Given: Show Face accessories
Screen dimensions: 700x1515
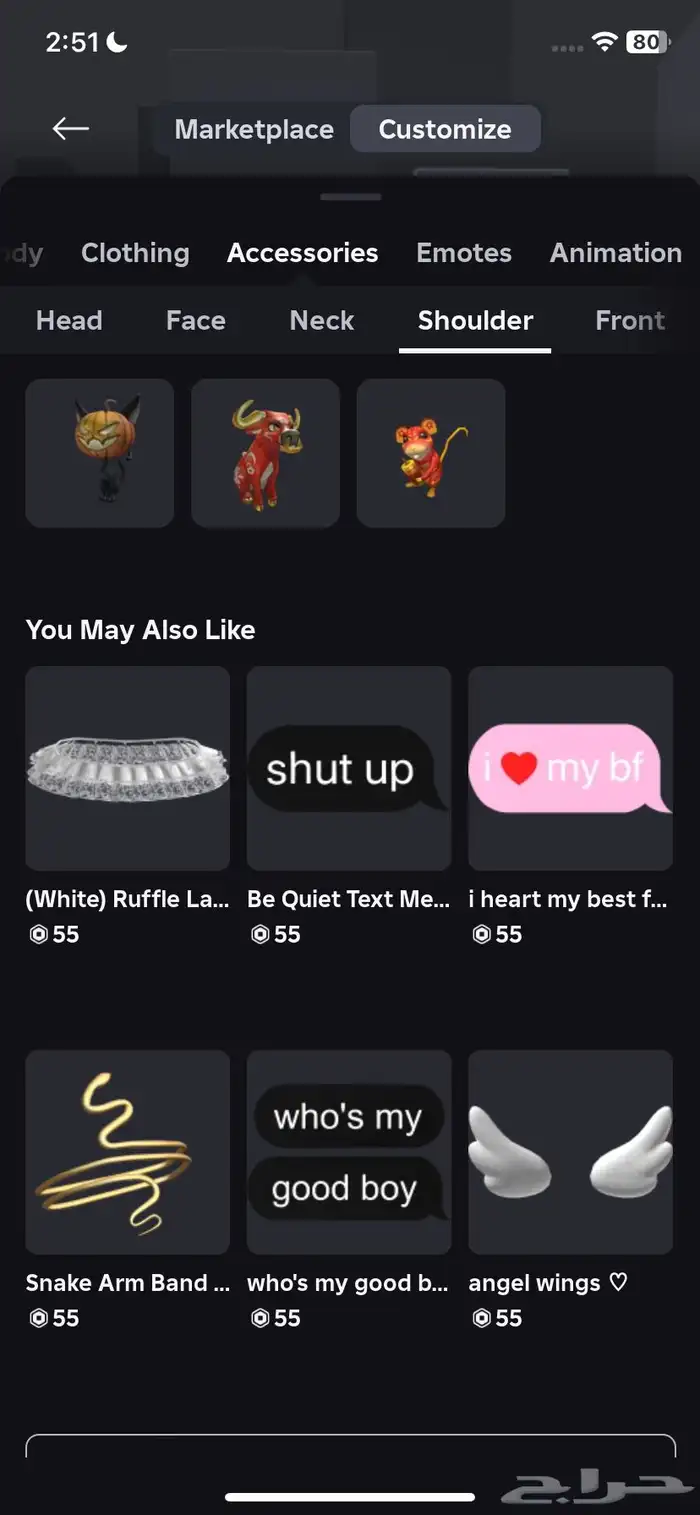Looking at the screenshot, I should pos(195,320).
